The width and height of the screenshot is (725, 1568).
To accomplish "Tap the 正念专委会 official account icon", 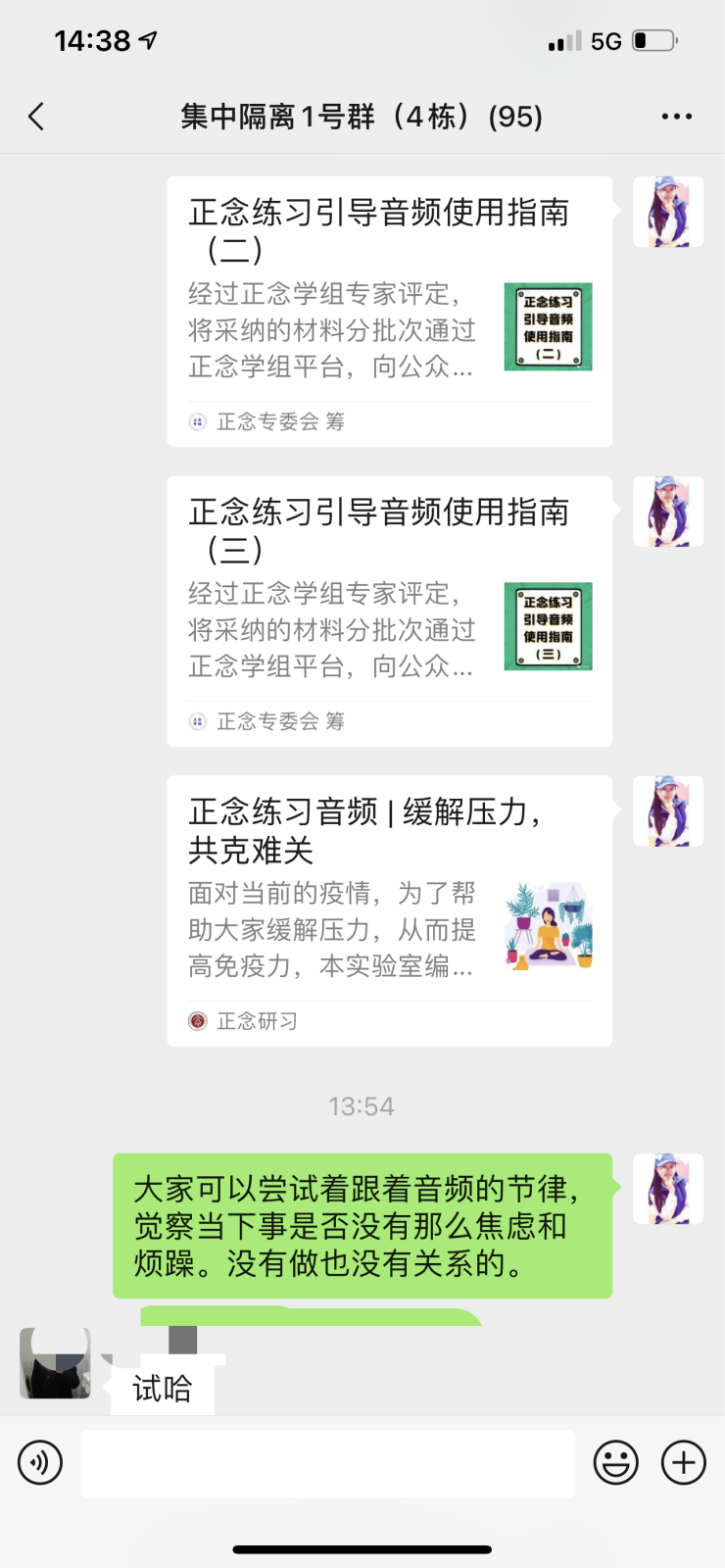I will point(198,421).
